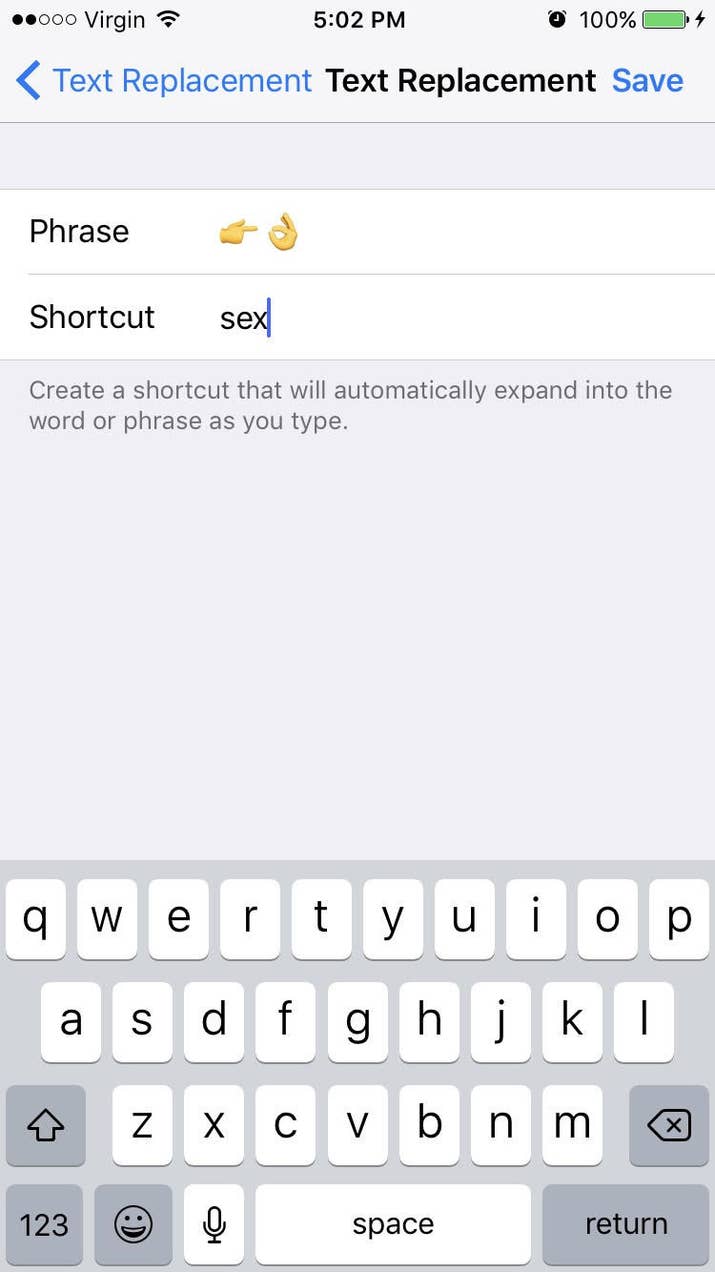The image size is (715, 1272).
Task: Go back to Text Replacement list
Action: pyautogui.click(x=165, y=81)
